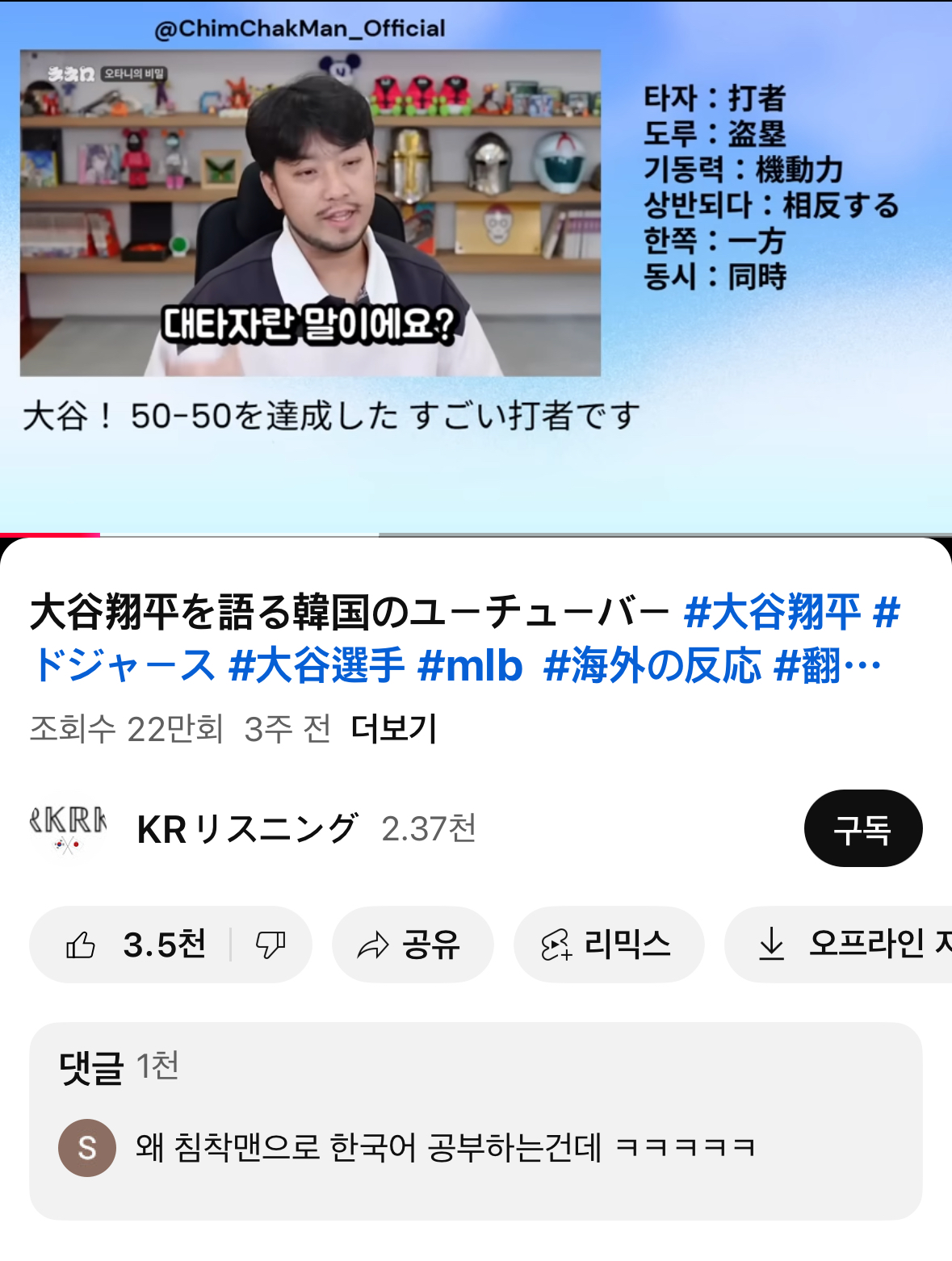Tap the 오프라인 download icon
Screen dimensions: 952x1261
[x=772, y=943]
